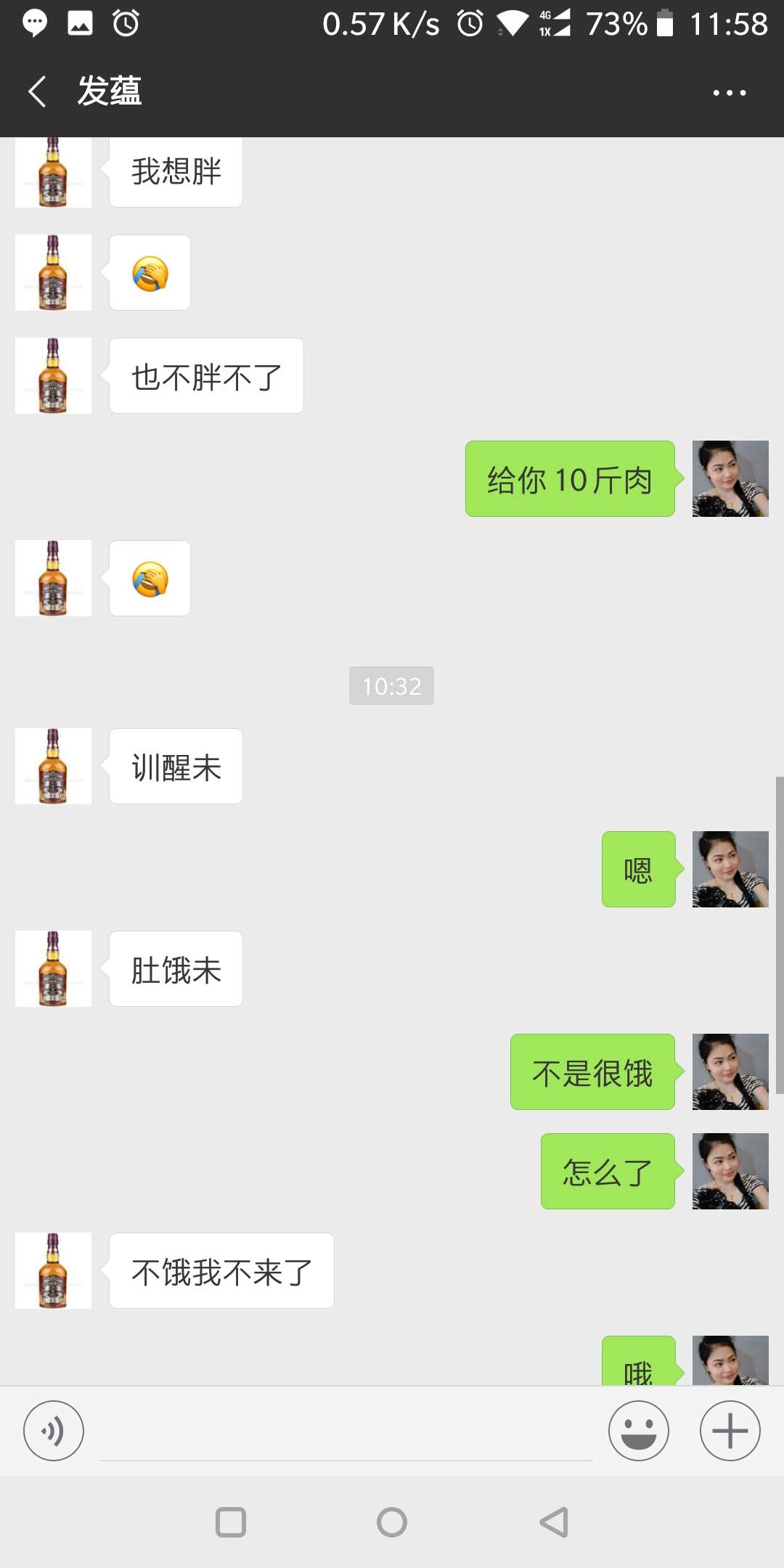
Task: Tap the message notification icon in status bar
Action: (33, 23)
